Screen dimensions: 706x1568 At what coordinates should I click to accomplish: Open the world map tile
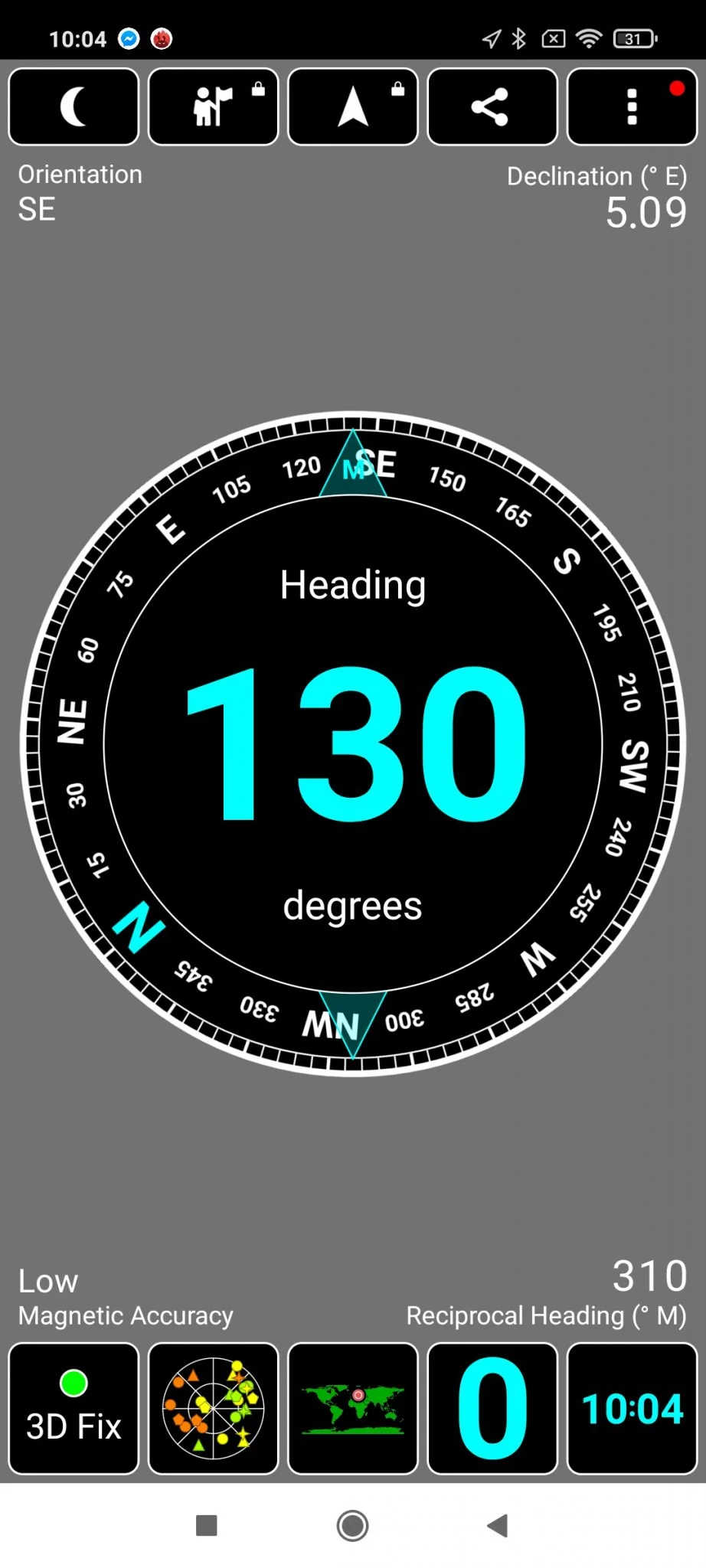click(353, 1407)
